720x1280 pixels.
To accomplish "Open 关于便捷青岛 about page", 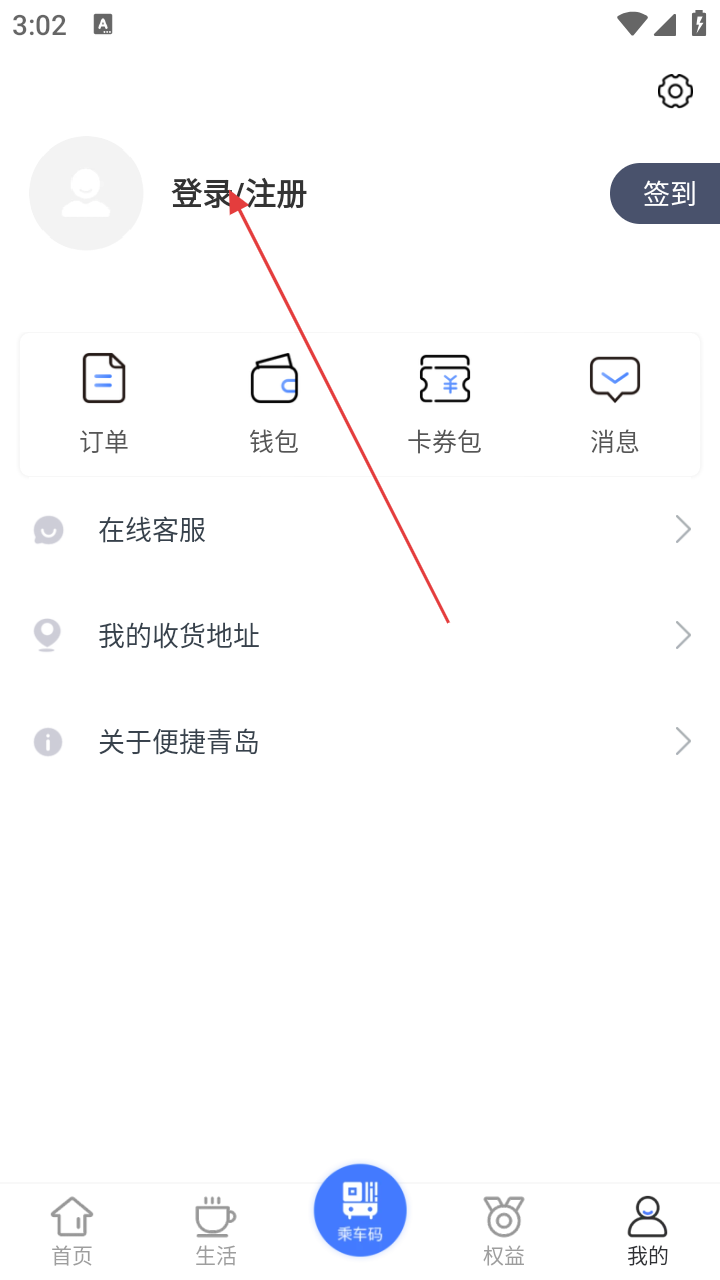I will coord(360,741).
